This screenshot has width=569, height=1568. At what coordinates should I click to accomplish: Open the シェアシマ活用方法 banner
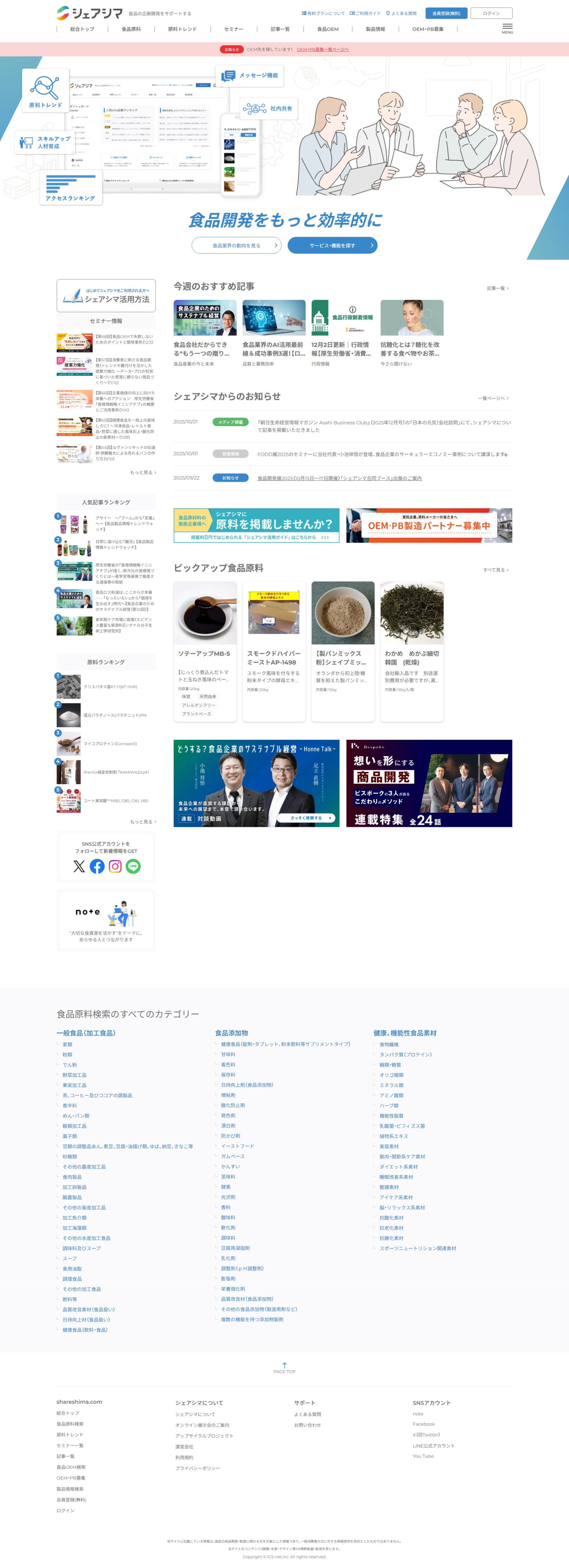(x=106, y=295)
